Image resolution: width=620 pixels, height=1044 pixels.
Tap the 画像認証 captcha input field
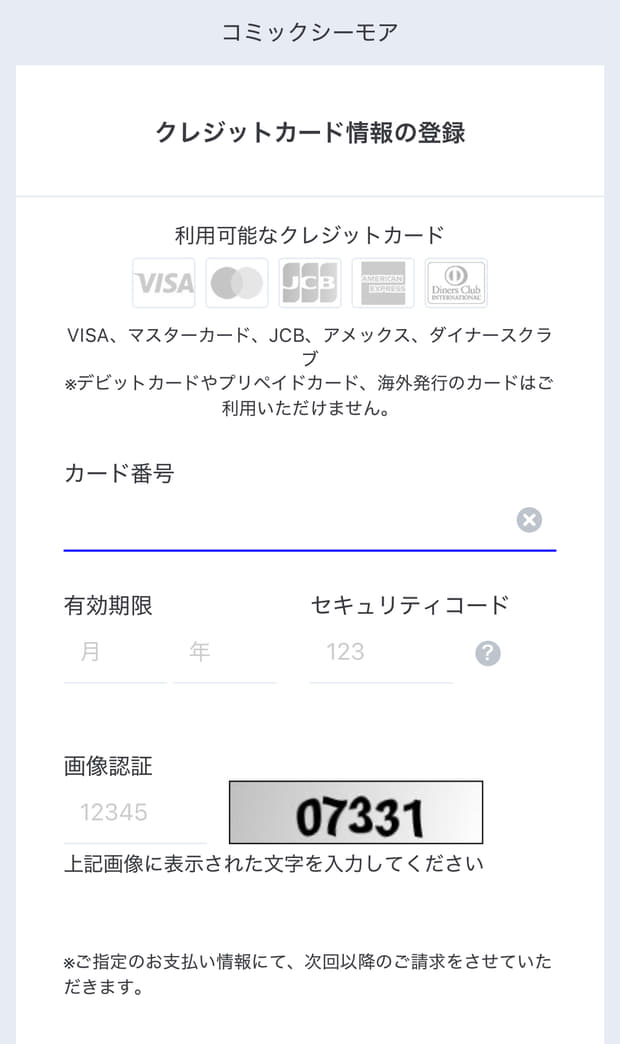(x=135, y=813)
